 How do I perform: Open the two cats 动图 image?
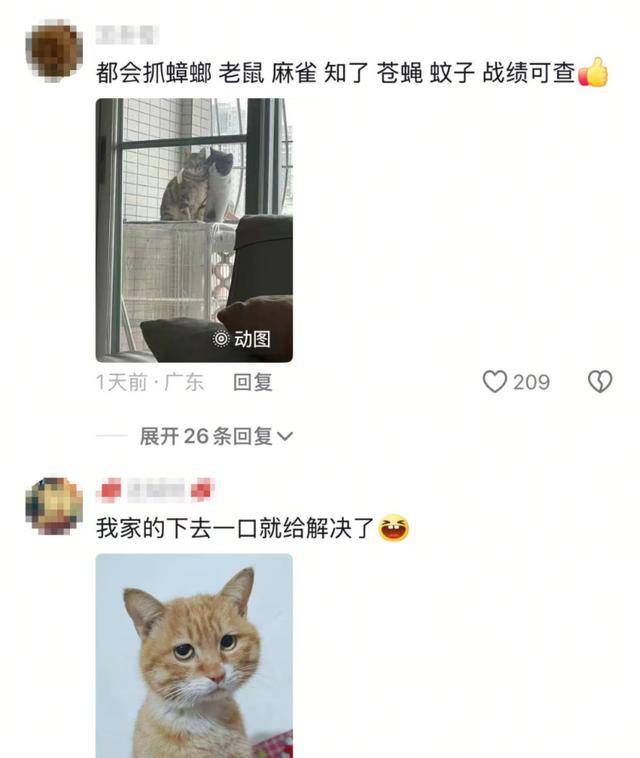coord(194,229)
